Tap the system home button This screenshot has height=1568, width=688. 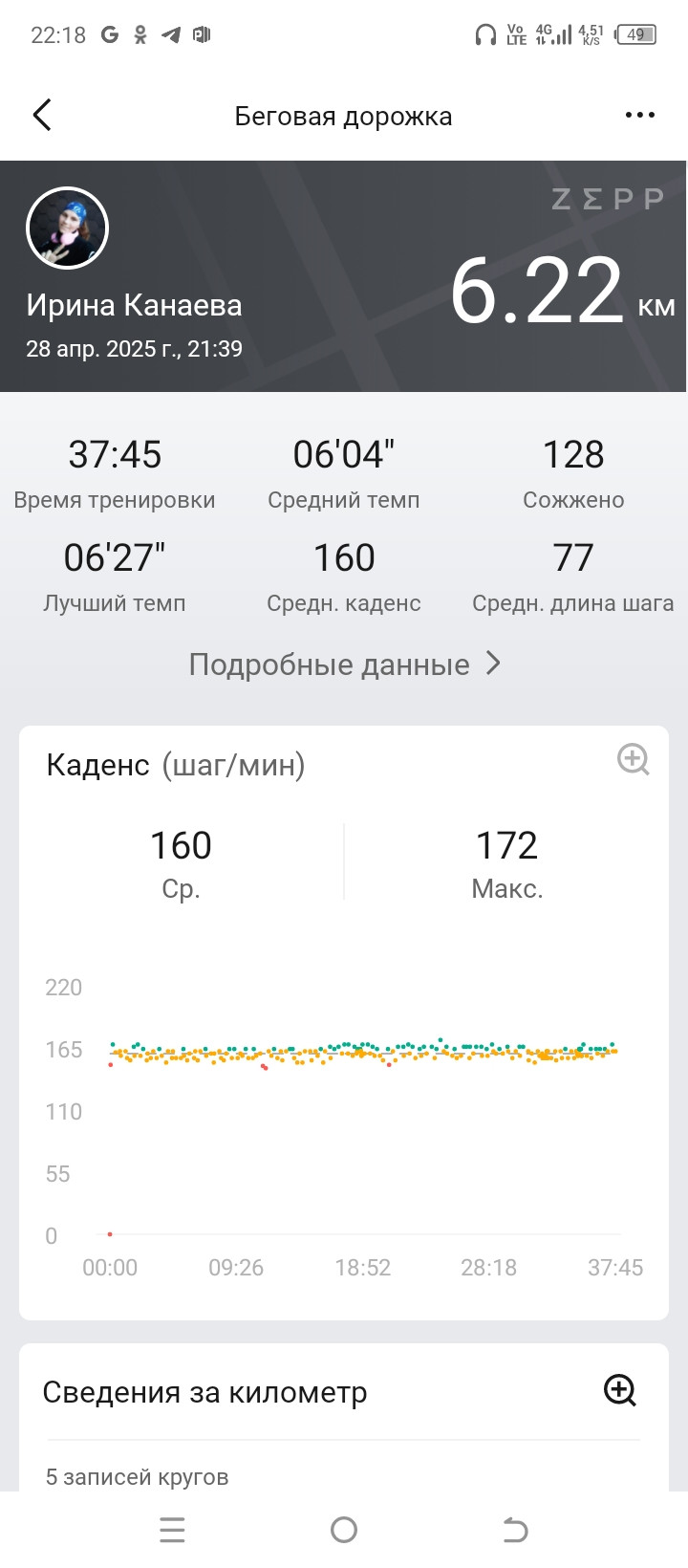click(x=344, y=1530)
